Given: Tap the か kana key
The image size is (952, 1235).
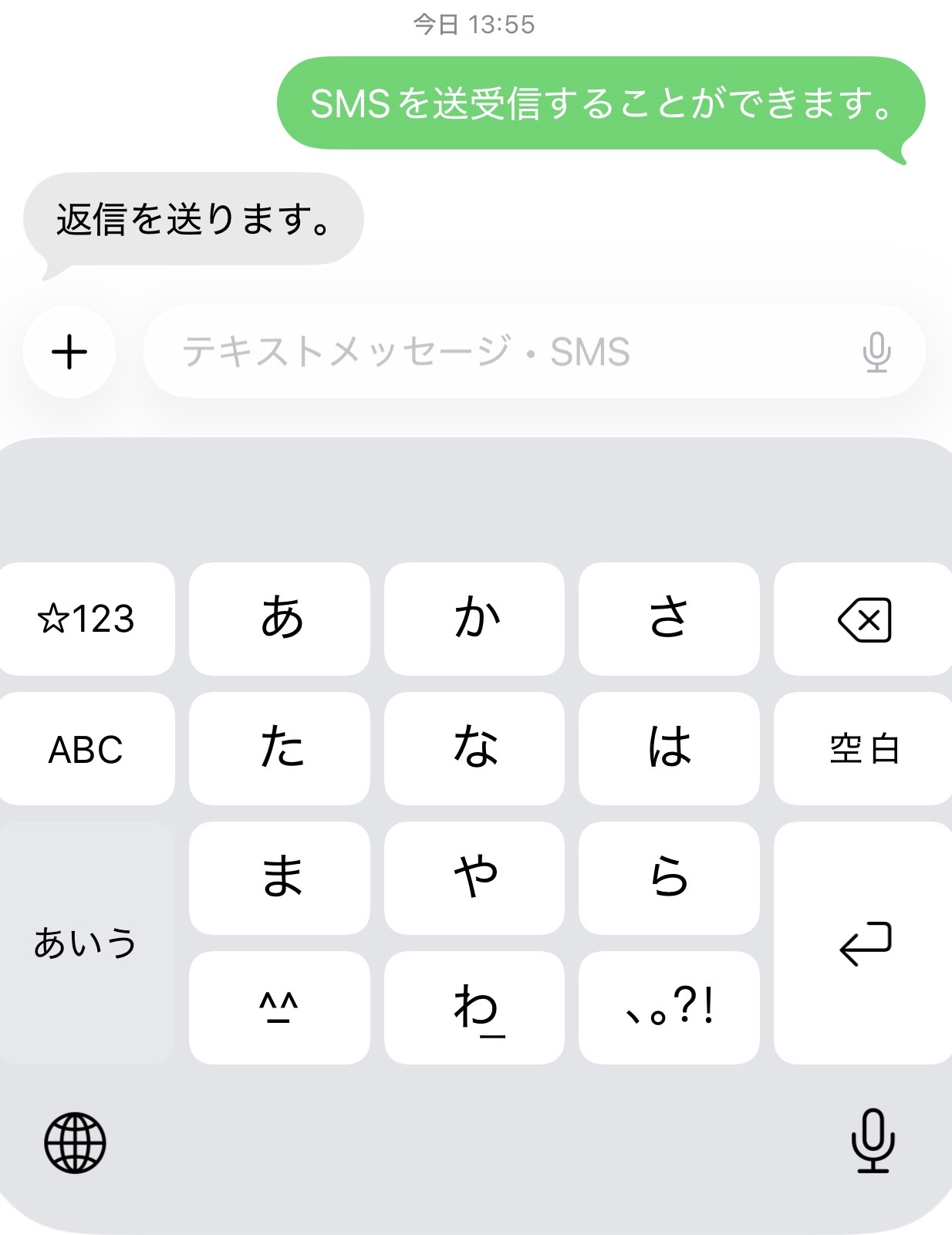Looking at the screenshot, I should [474, 619].
